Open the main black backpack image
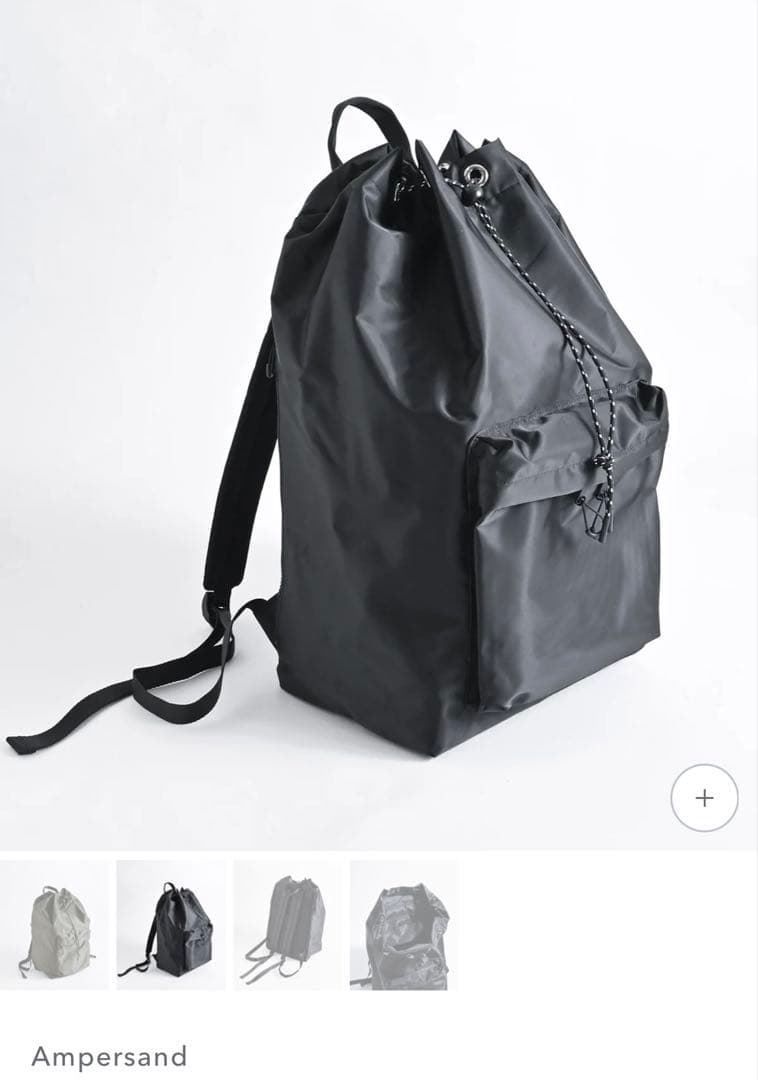Image resolution: width=758 pixels, height=1080 pixels. pos(378,425)
